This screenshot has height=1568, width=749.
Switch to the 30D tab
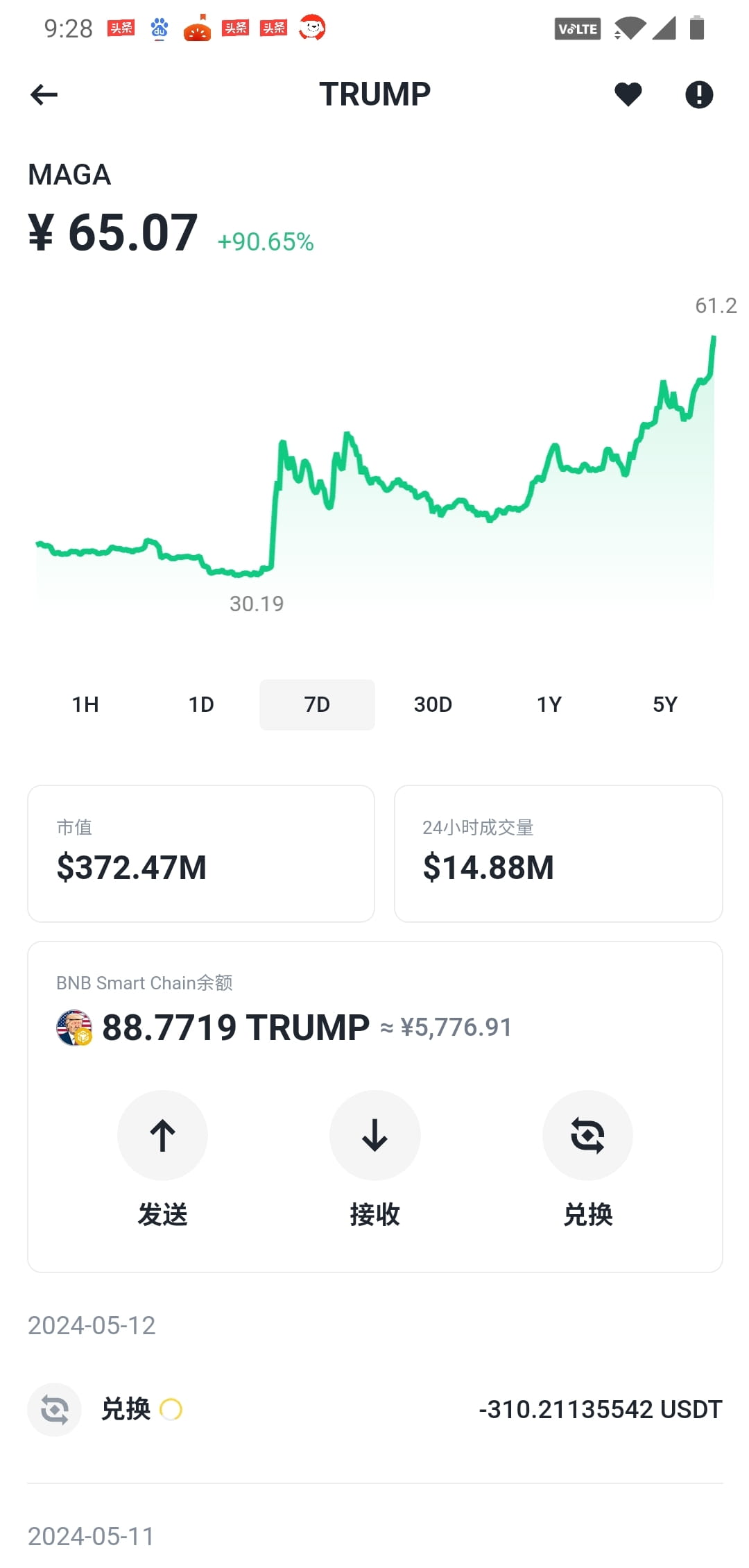(x=432, y=704)
